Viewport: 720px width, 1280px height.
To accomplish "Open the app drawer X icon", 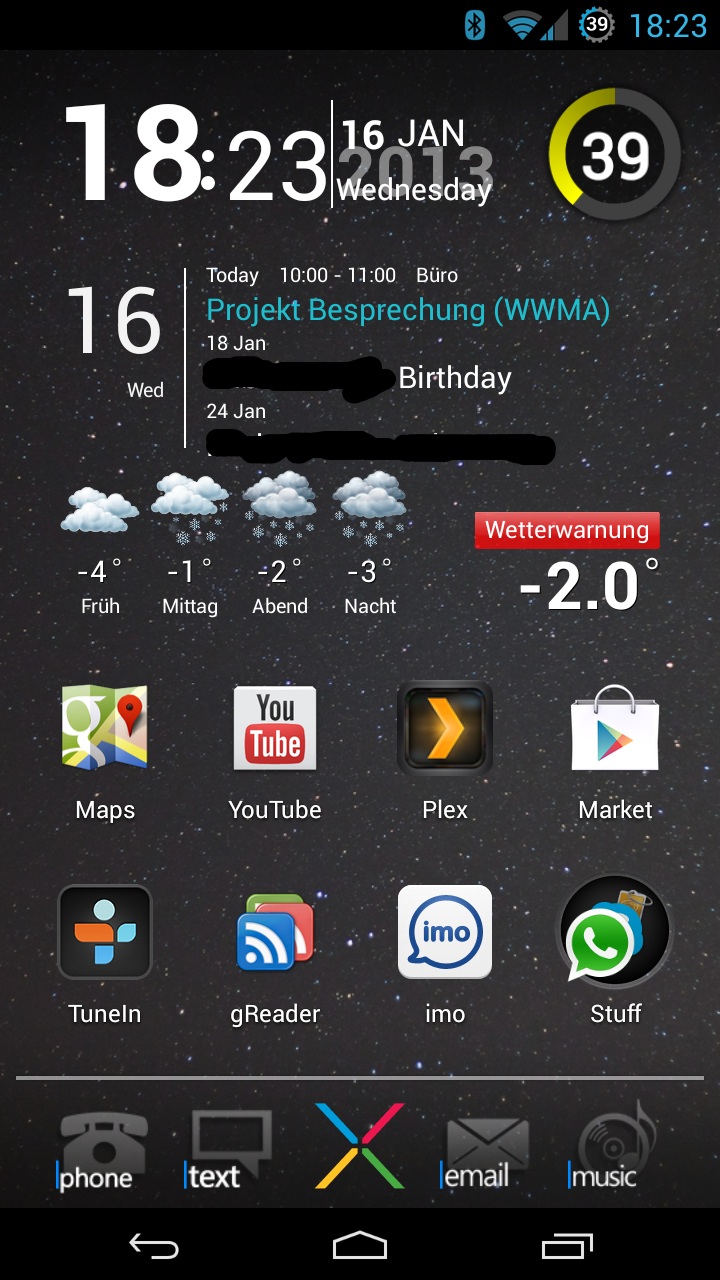I will click(360, 1146).
